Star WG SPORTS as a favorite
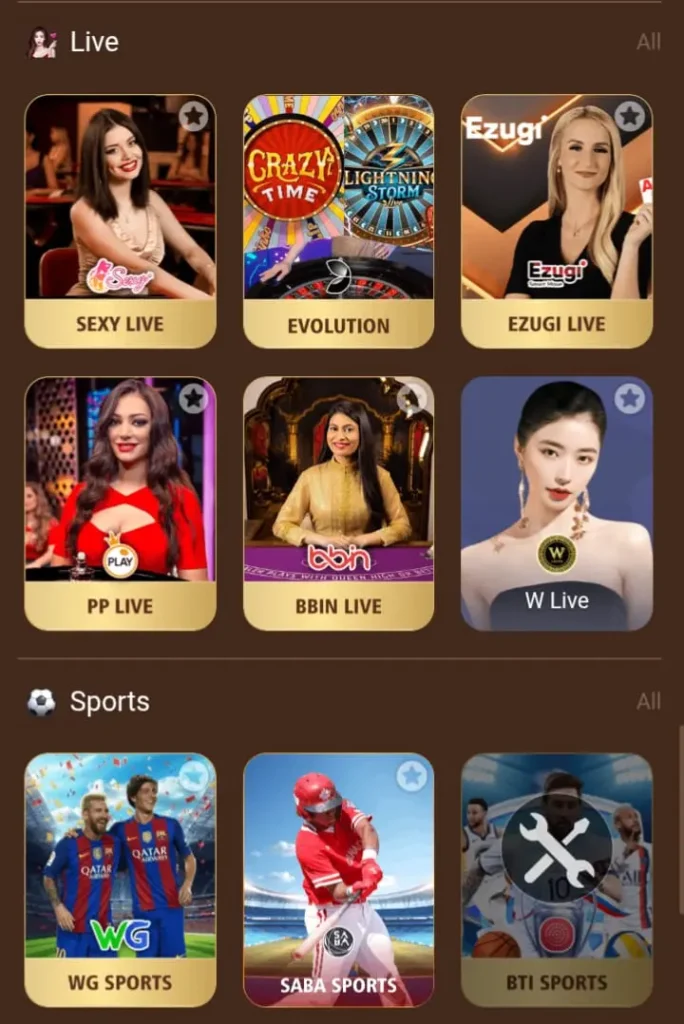The width and height of the screenshot is (684, 1024). 194,775
